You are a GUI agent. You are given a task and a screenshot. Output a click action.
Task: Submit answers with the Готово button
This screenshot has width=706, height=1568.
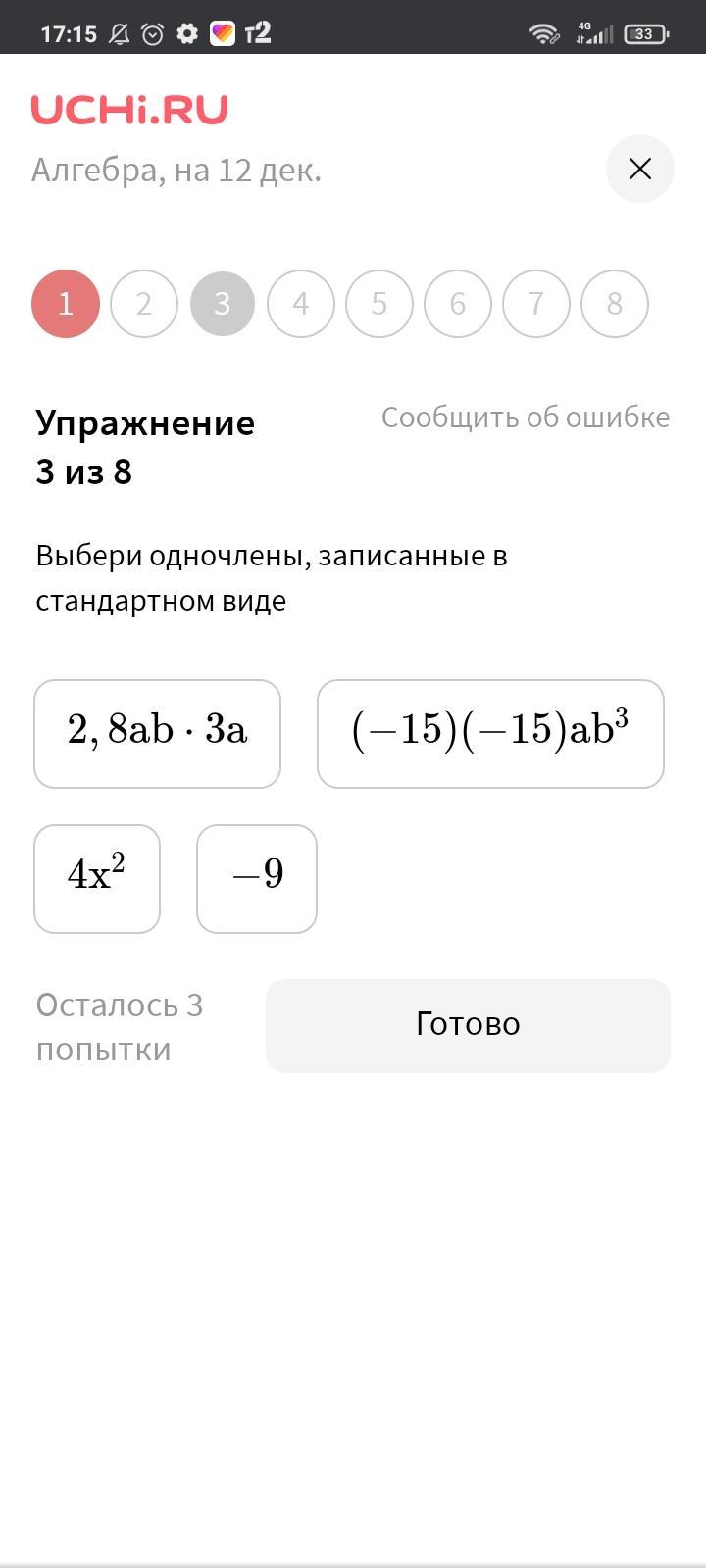[x=468, y=1025]
